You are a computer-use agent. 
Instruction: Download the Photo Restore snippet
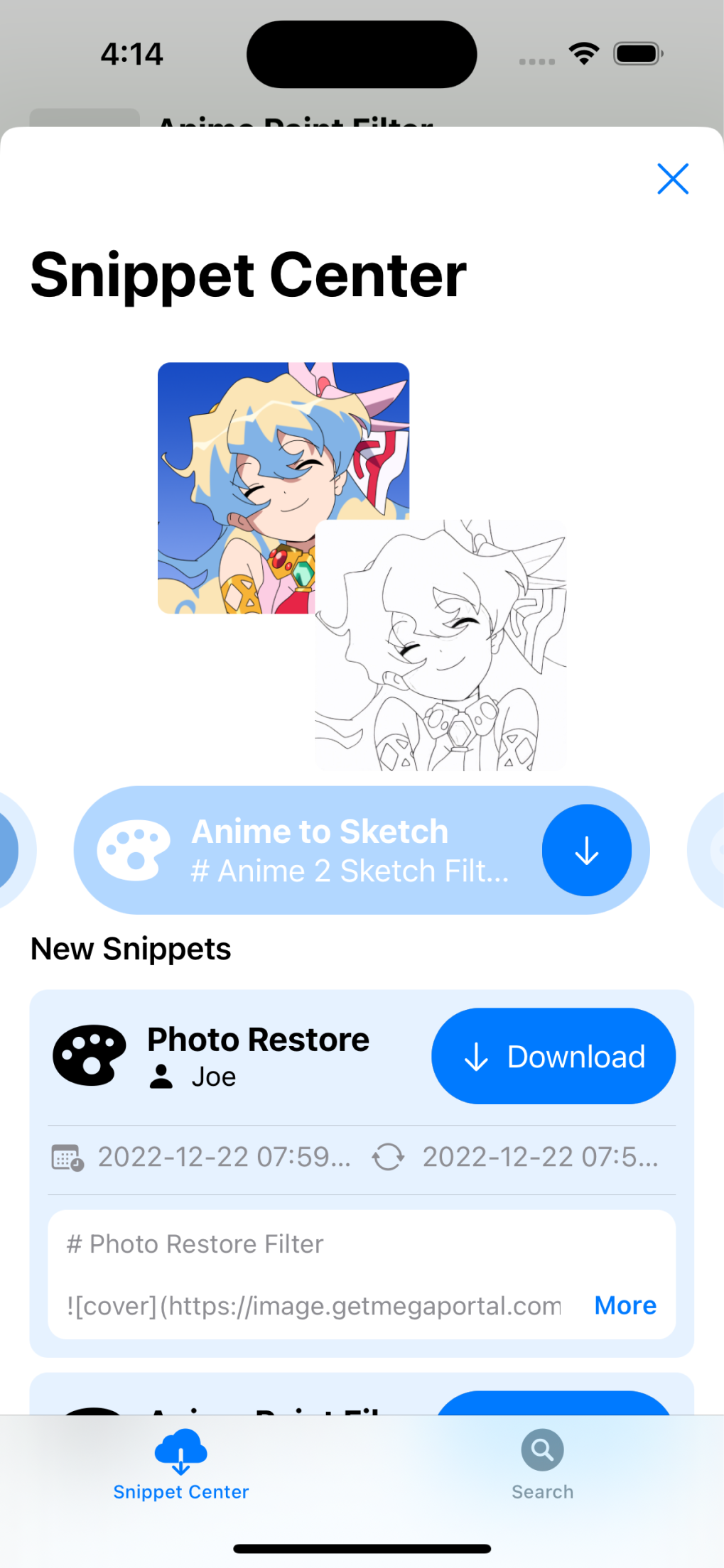click(x=553, y=1056)
